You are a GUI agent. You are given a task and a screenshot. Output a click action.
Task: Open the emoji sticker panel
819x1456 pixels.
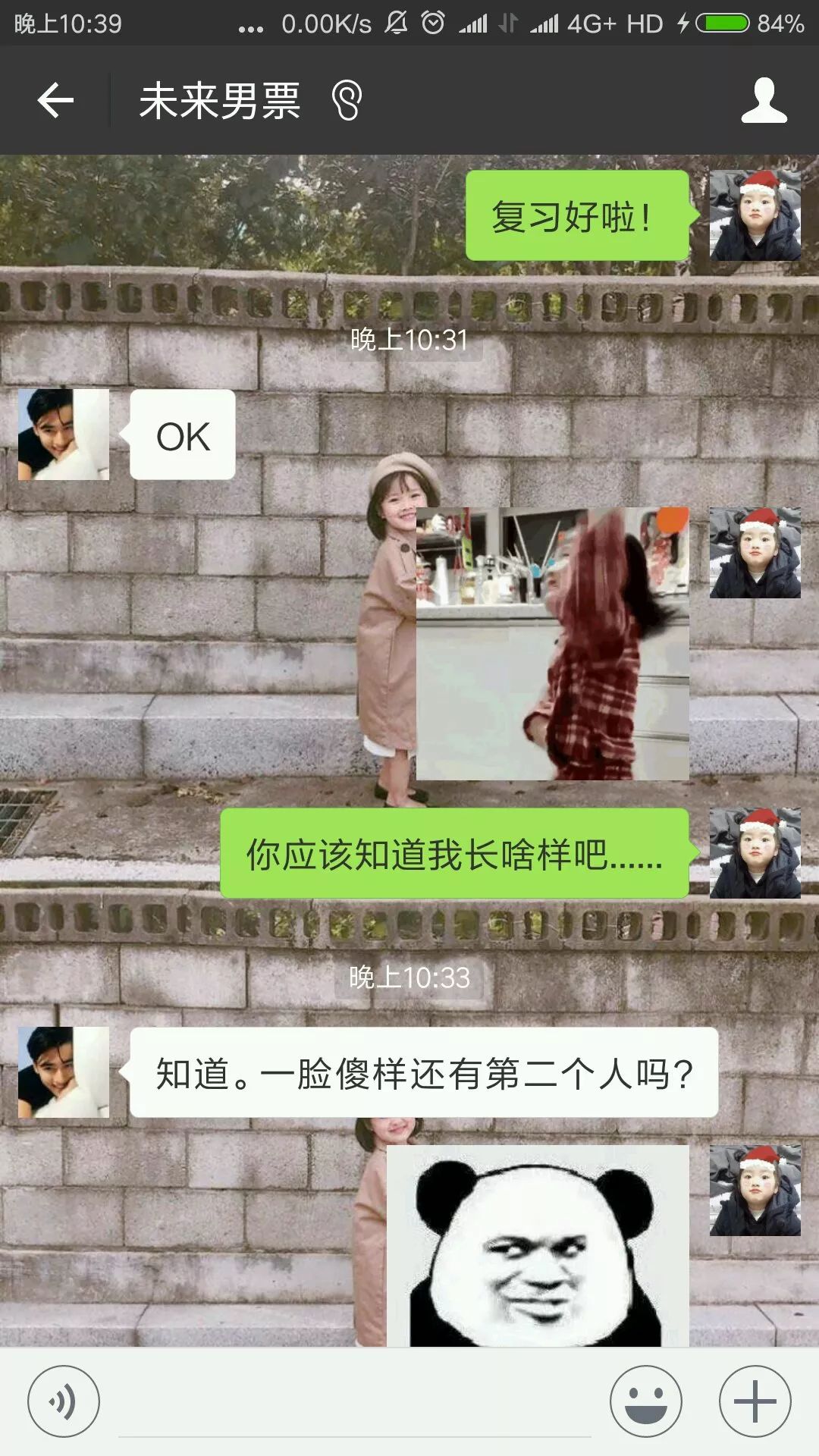(645, 1401)
